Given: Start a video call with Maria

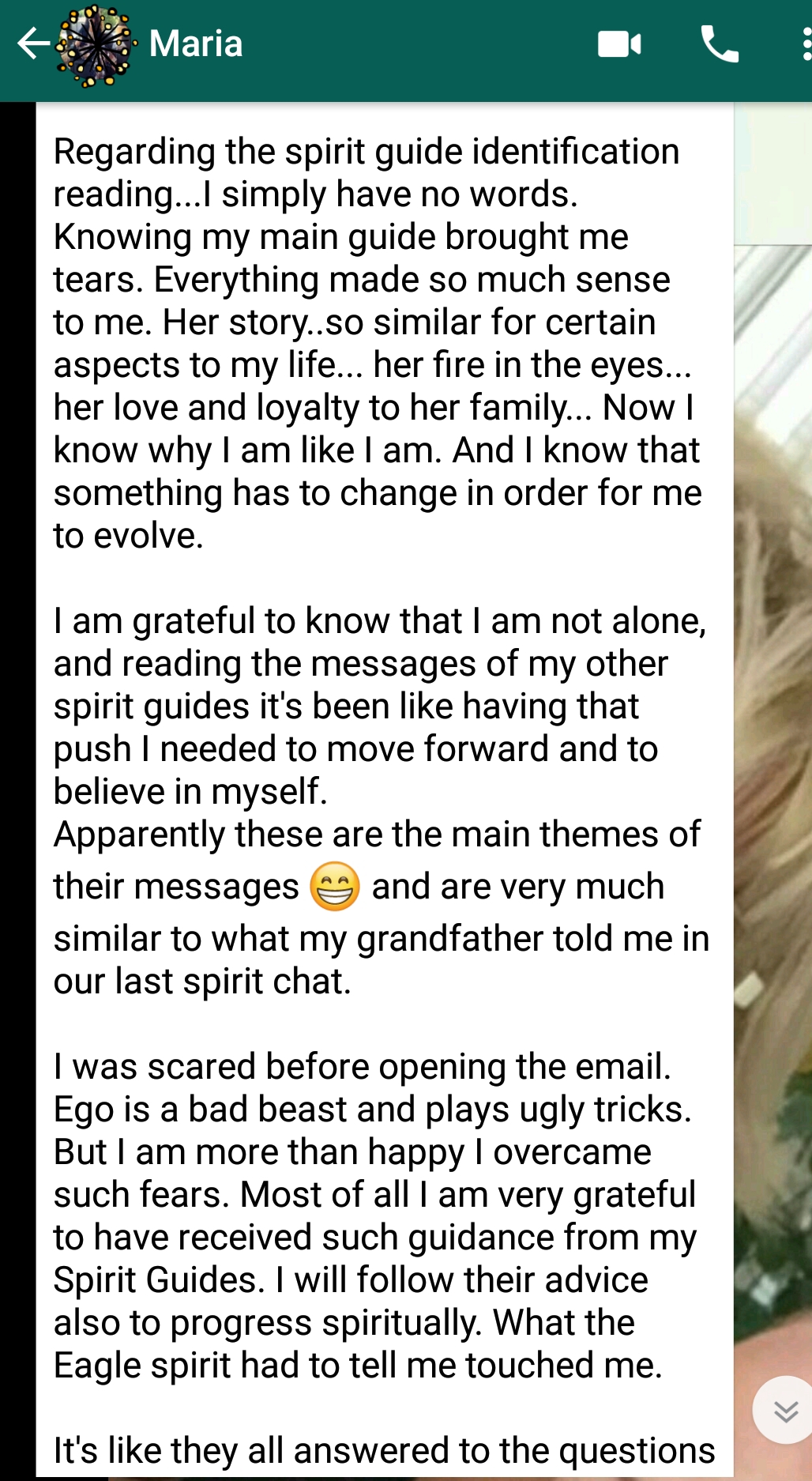Looking at the screenshot, I should click(619, 44).
